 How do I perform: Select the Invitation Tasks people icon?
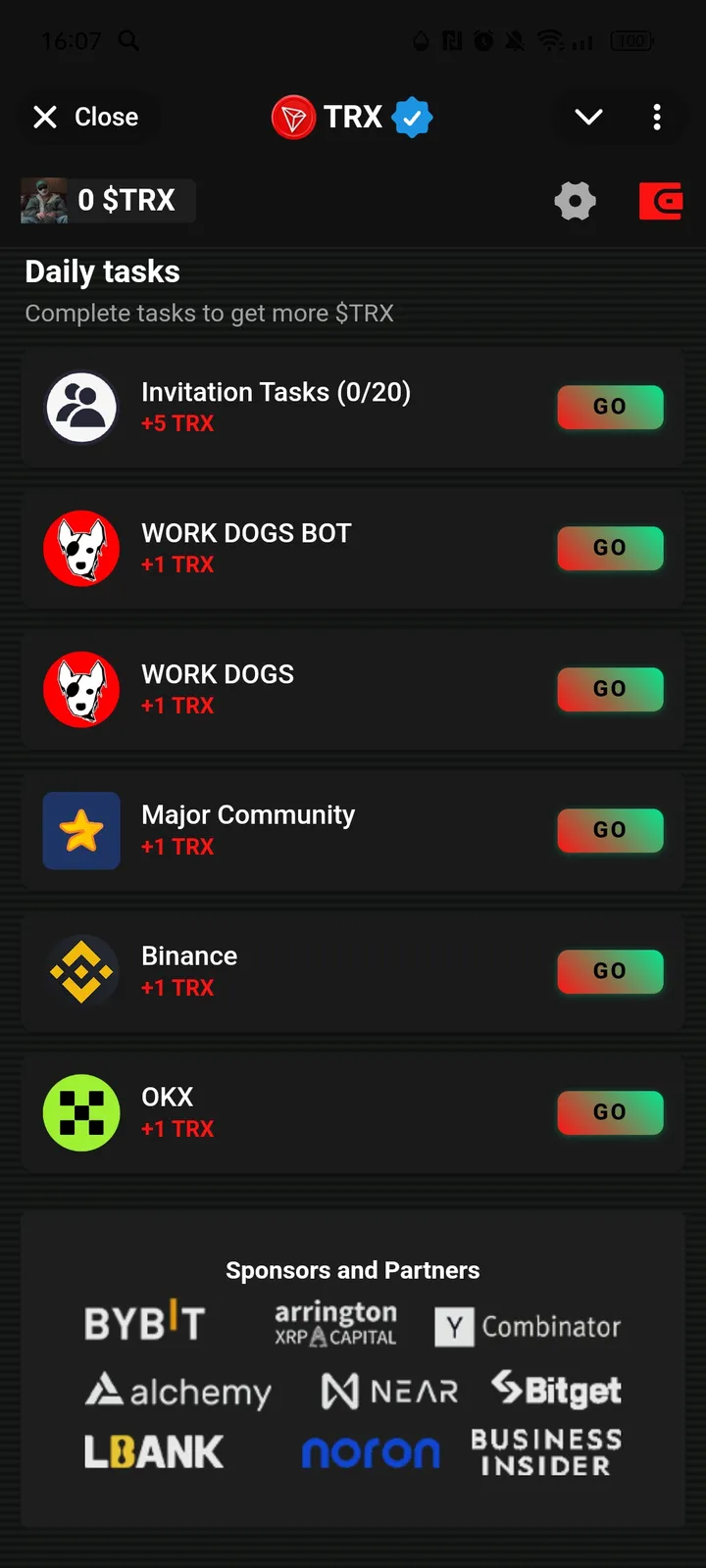(x=82, y=407)
